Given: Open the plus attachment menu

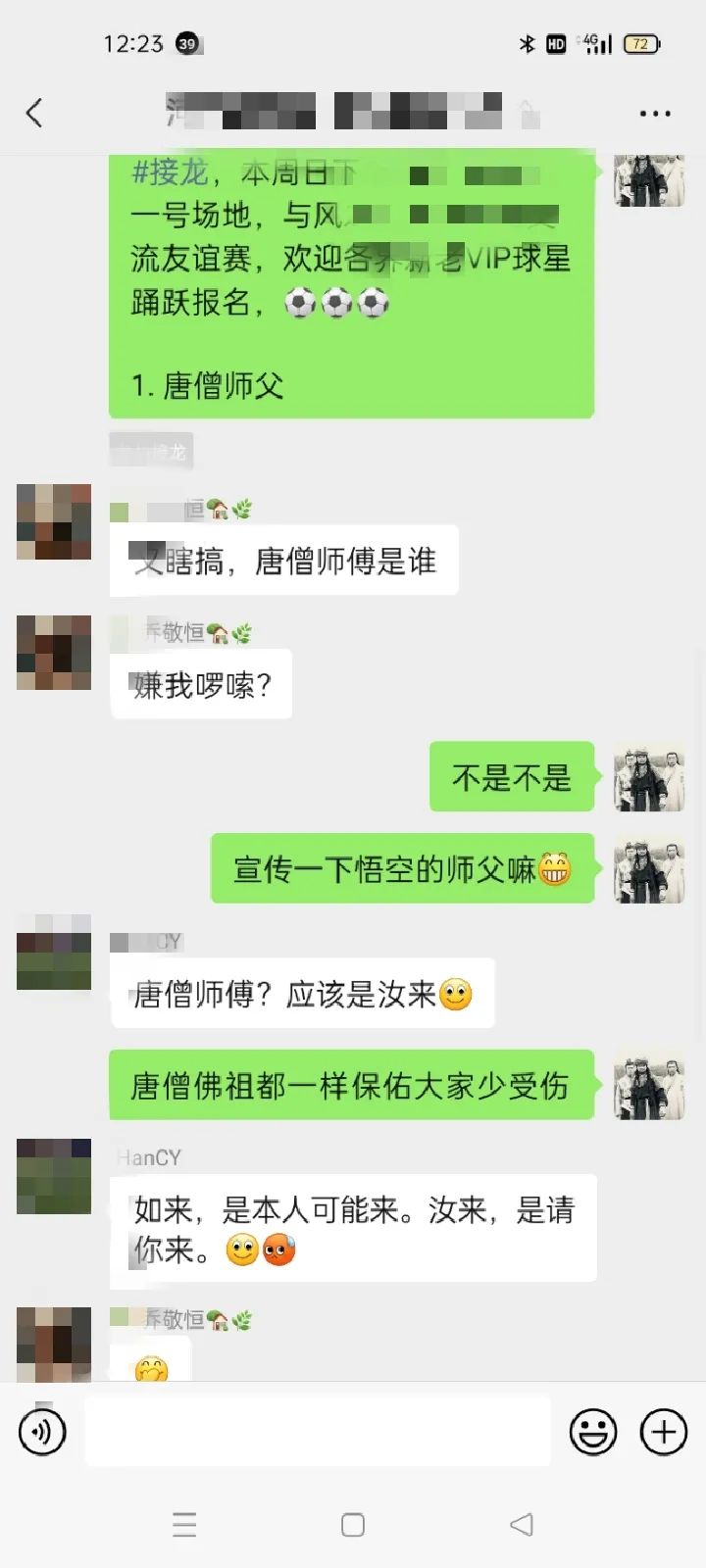Looking at the screenshot, I should tap(663, 1432).
